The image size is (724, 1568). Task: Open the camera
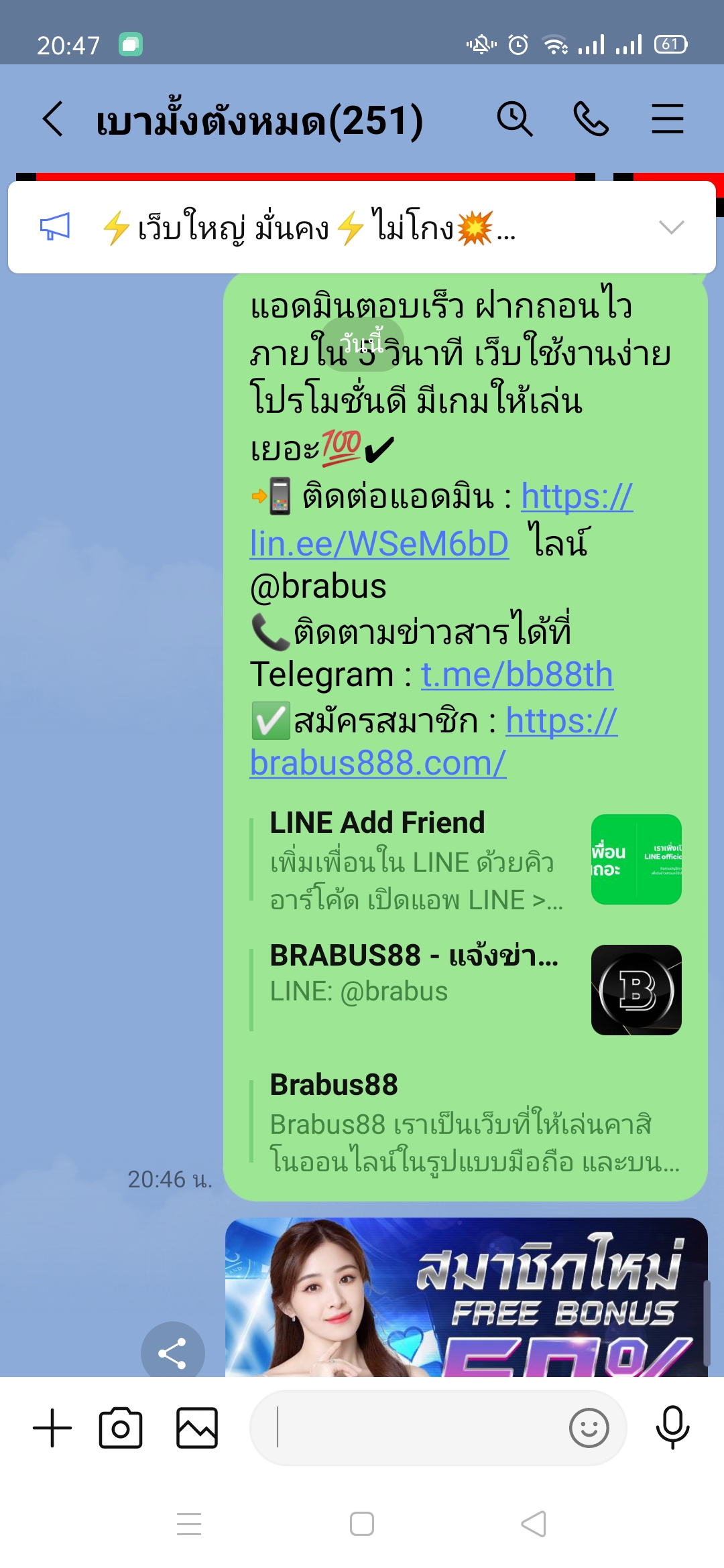coord(121,1428)
